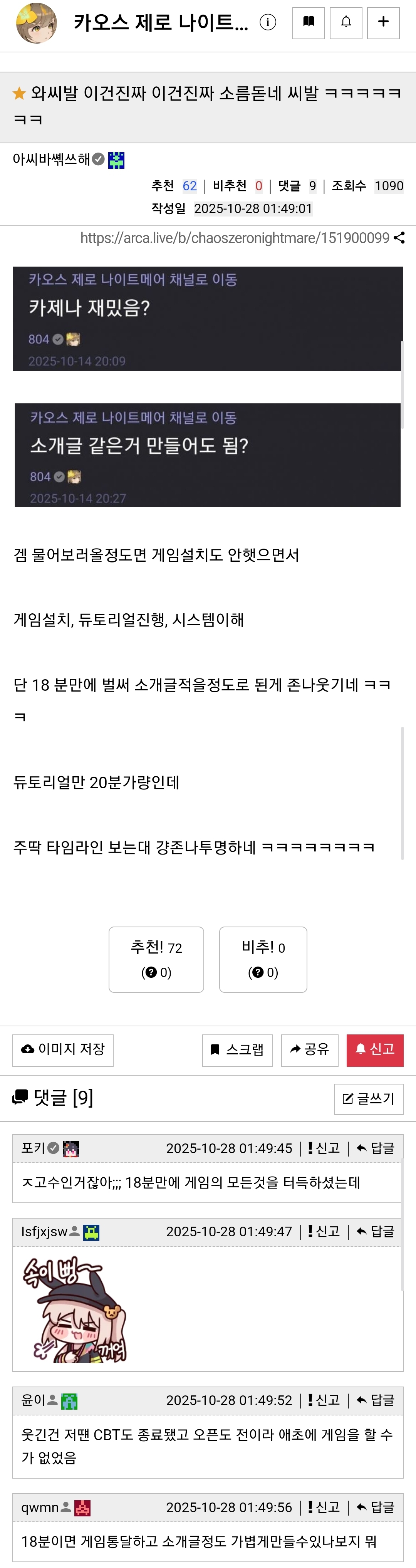Open the 카제나 재밌음? post image
The width and height of the screenshot is (416, 1568).
tap(207, 318)
